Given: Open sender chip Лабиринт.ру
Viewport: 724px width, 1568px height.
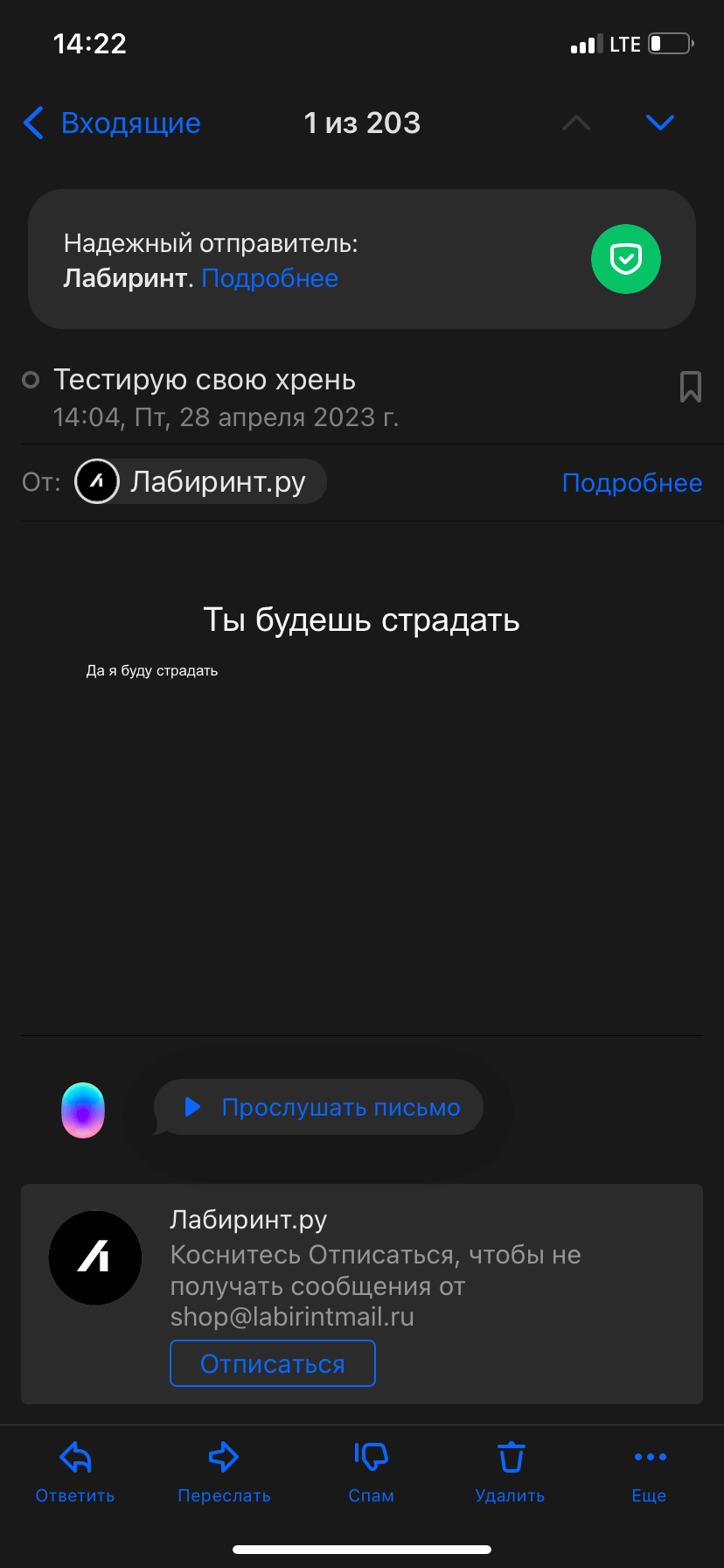Looking at the screenshot, I should click(200, 481).
